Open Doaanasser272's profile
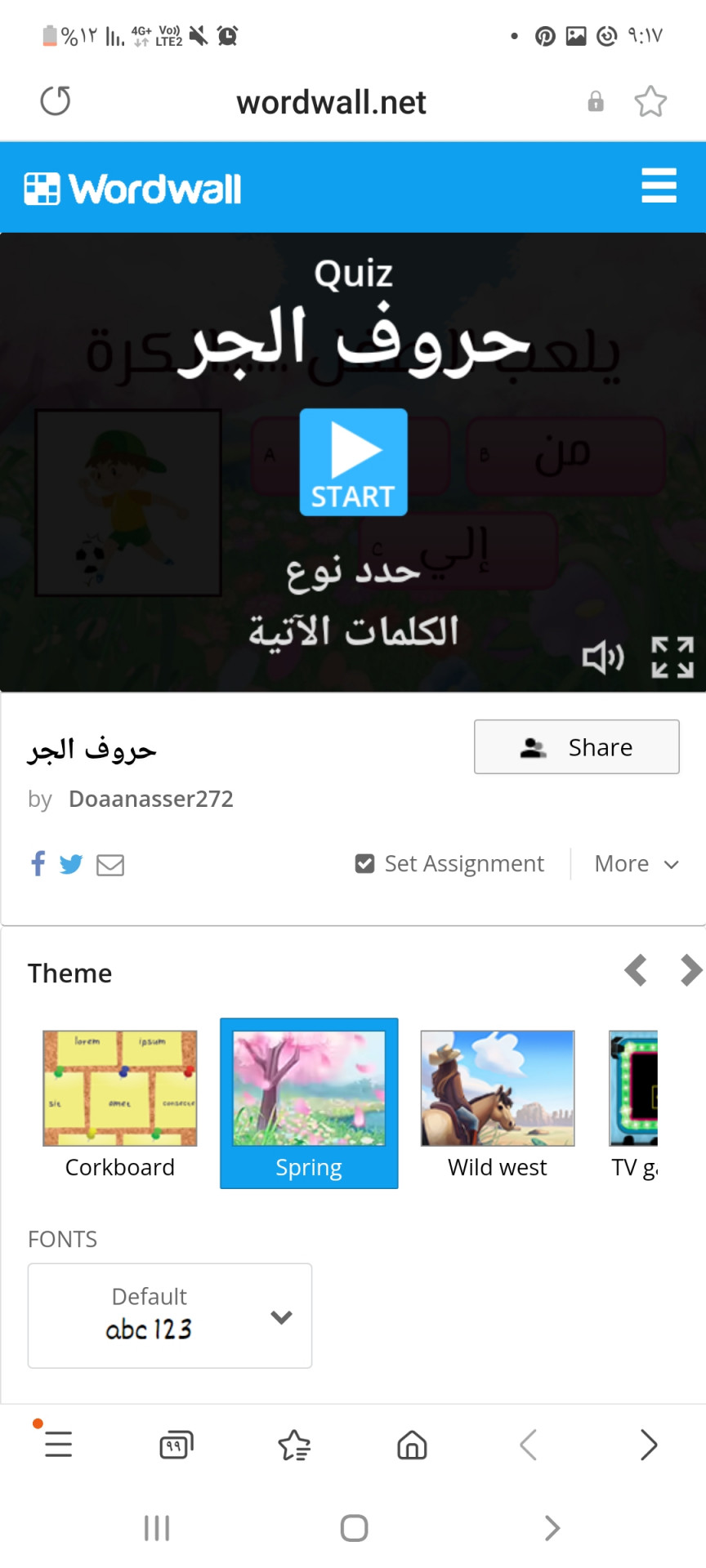 (x=151, y=799)
